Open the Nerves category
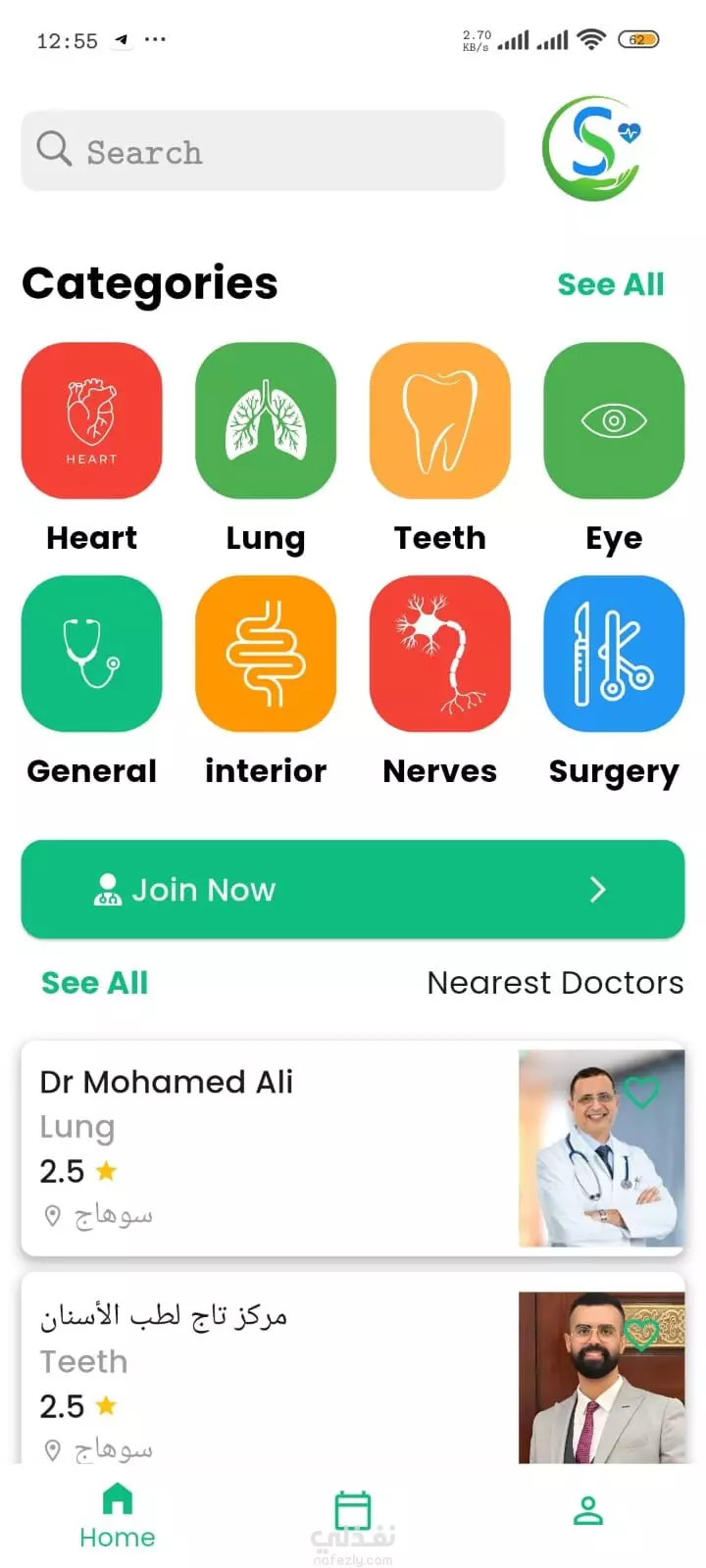Screen dimensions: 706x1568 [x=440, y=654]
